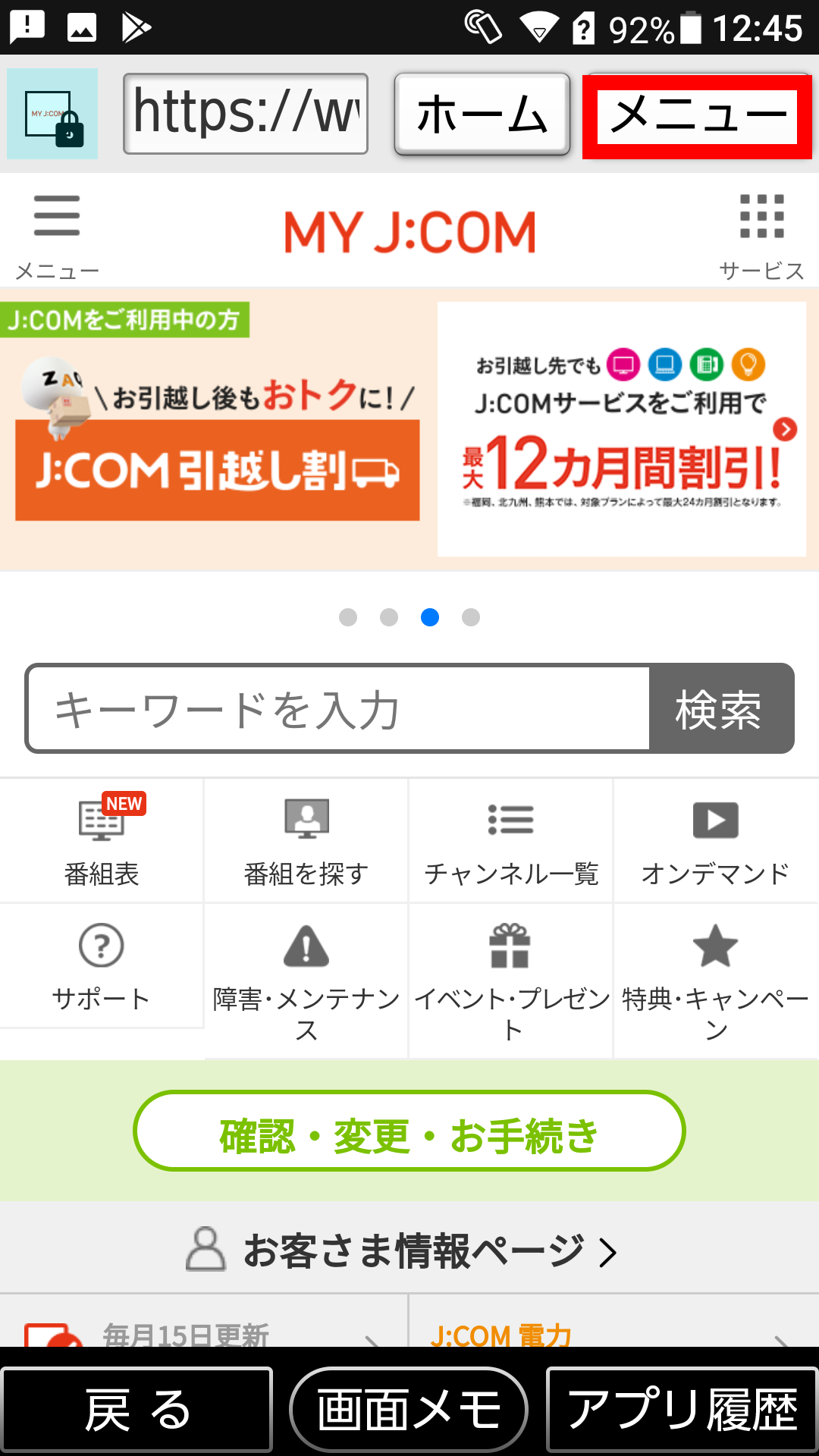The image size is (819, 1456).
Task: Open 特典・キャンペーン
Action: pyautogui.click(x=716, y=978)
